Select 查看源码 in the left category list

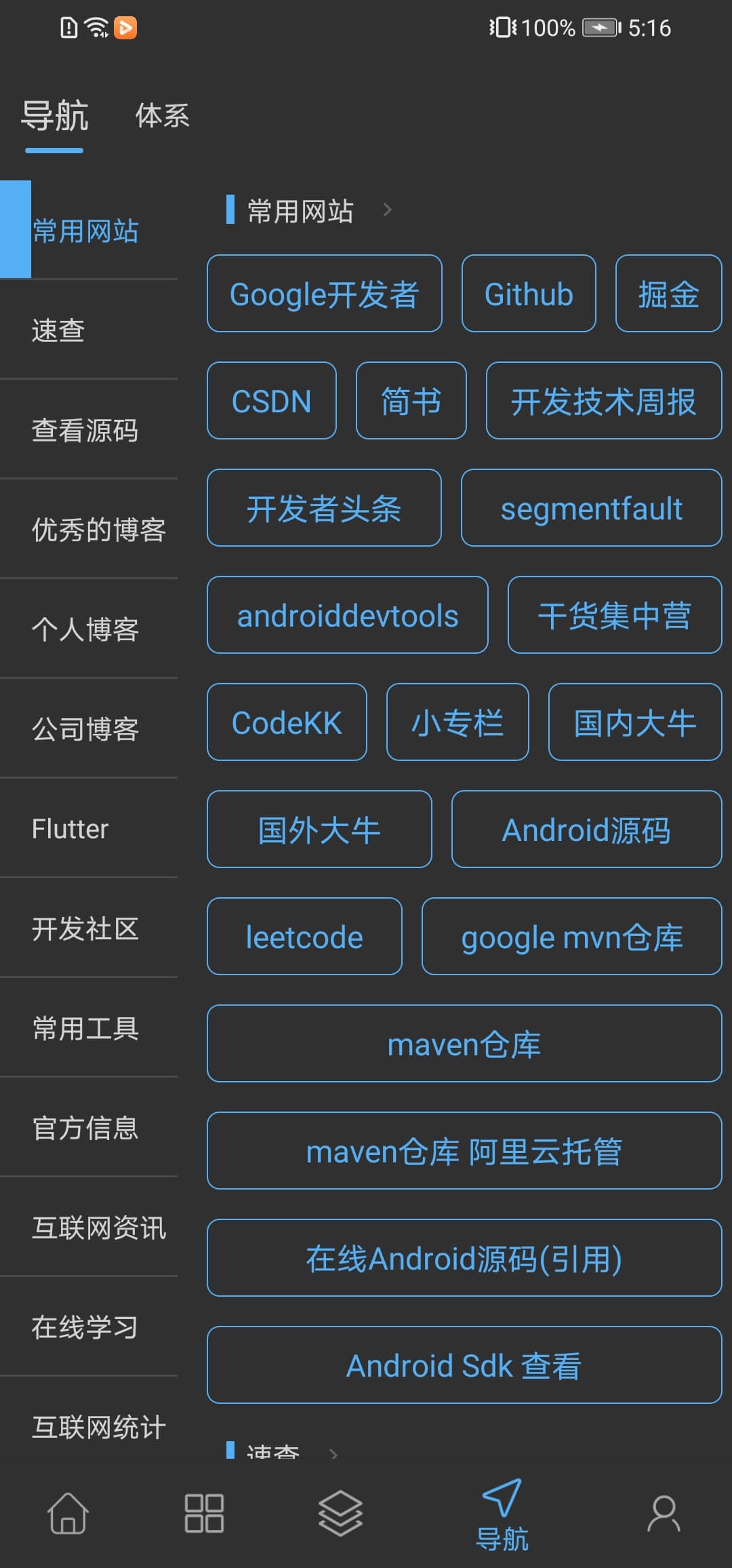point(89,429)
